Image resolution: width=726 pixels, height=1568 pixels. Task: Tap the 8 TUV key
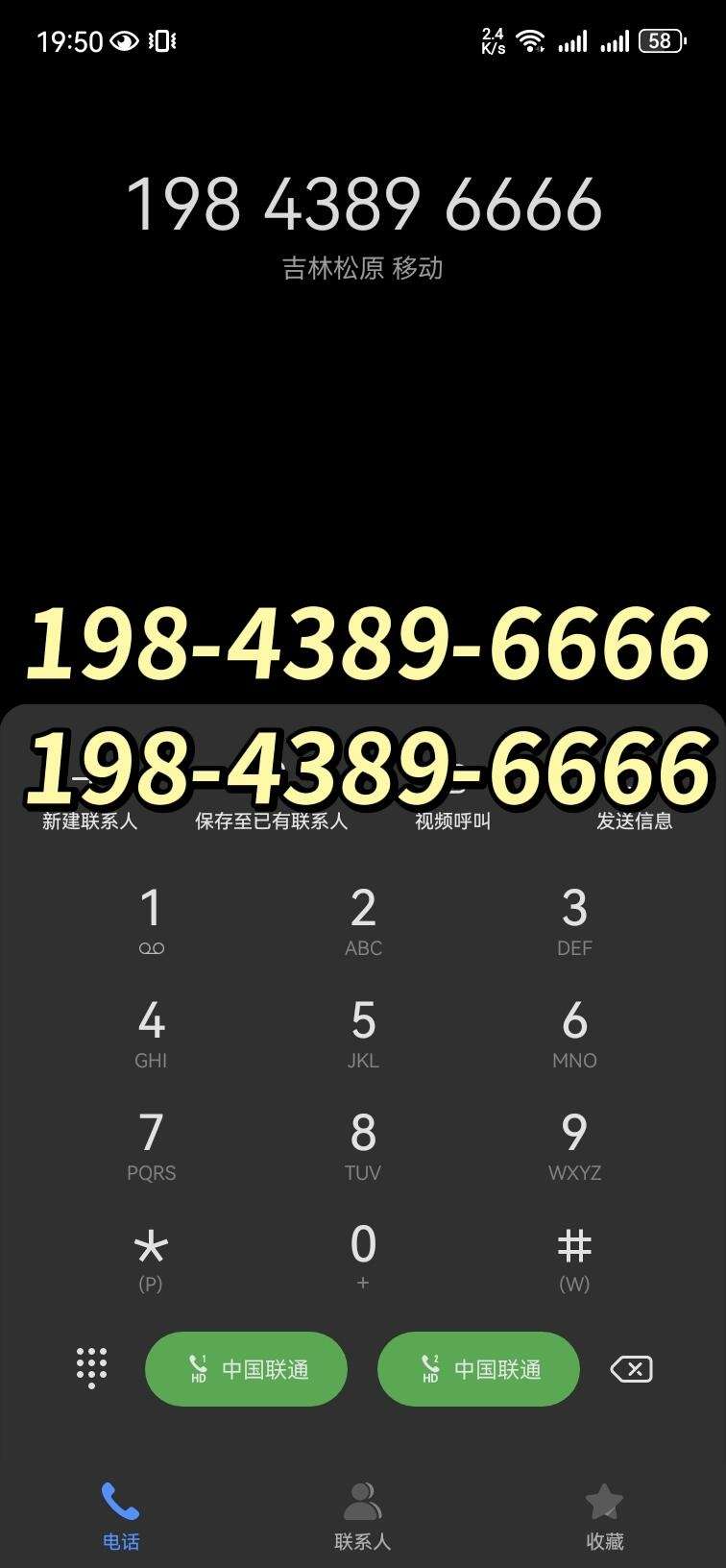[x=363, y=1146]
